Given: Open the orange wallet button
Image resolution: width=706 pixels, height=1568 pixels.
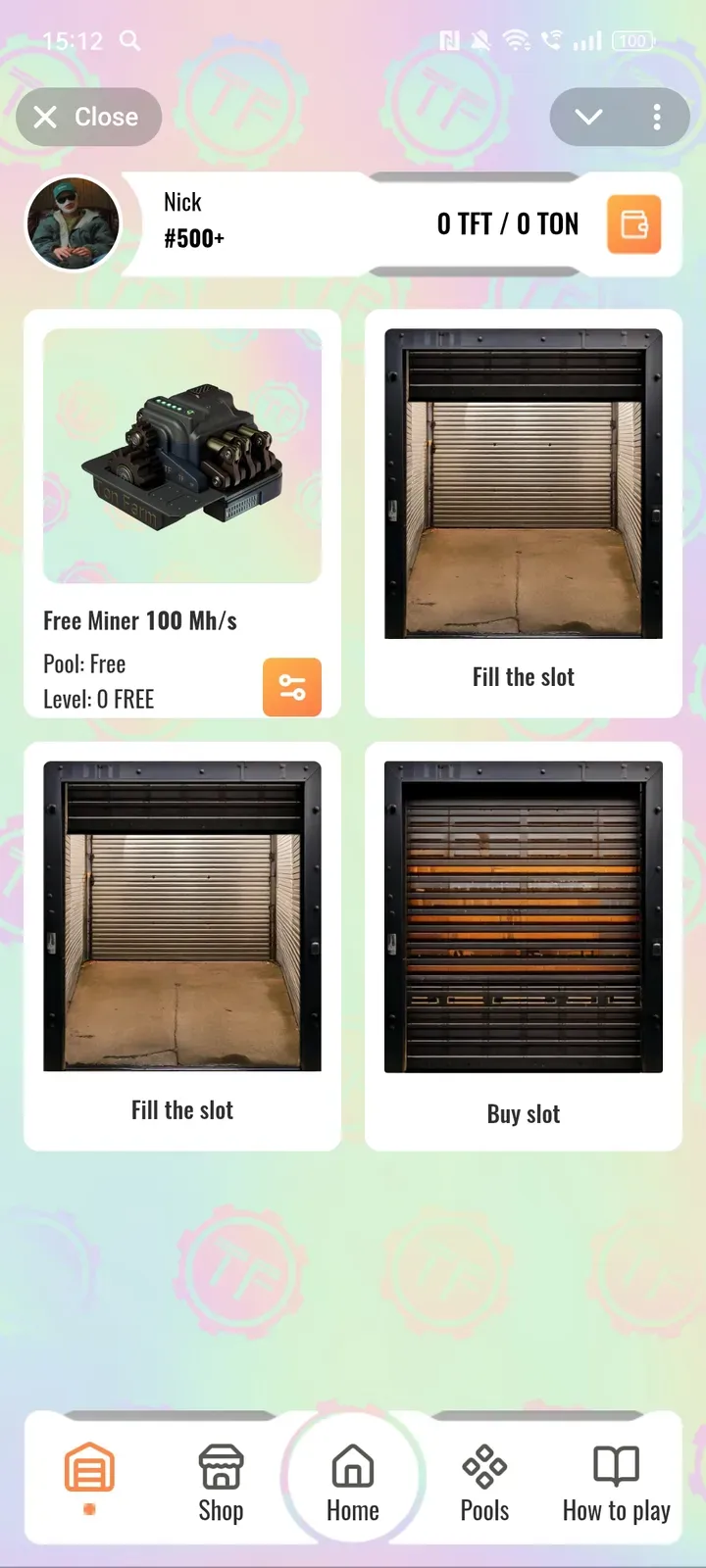Looking at the screenshot, I should click(633, 224).
